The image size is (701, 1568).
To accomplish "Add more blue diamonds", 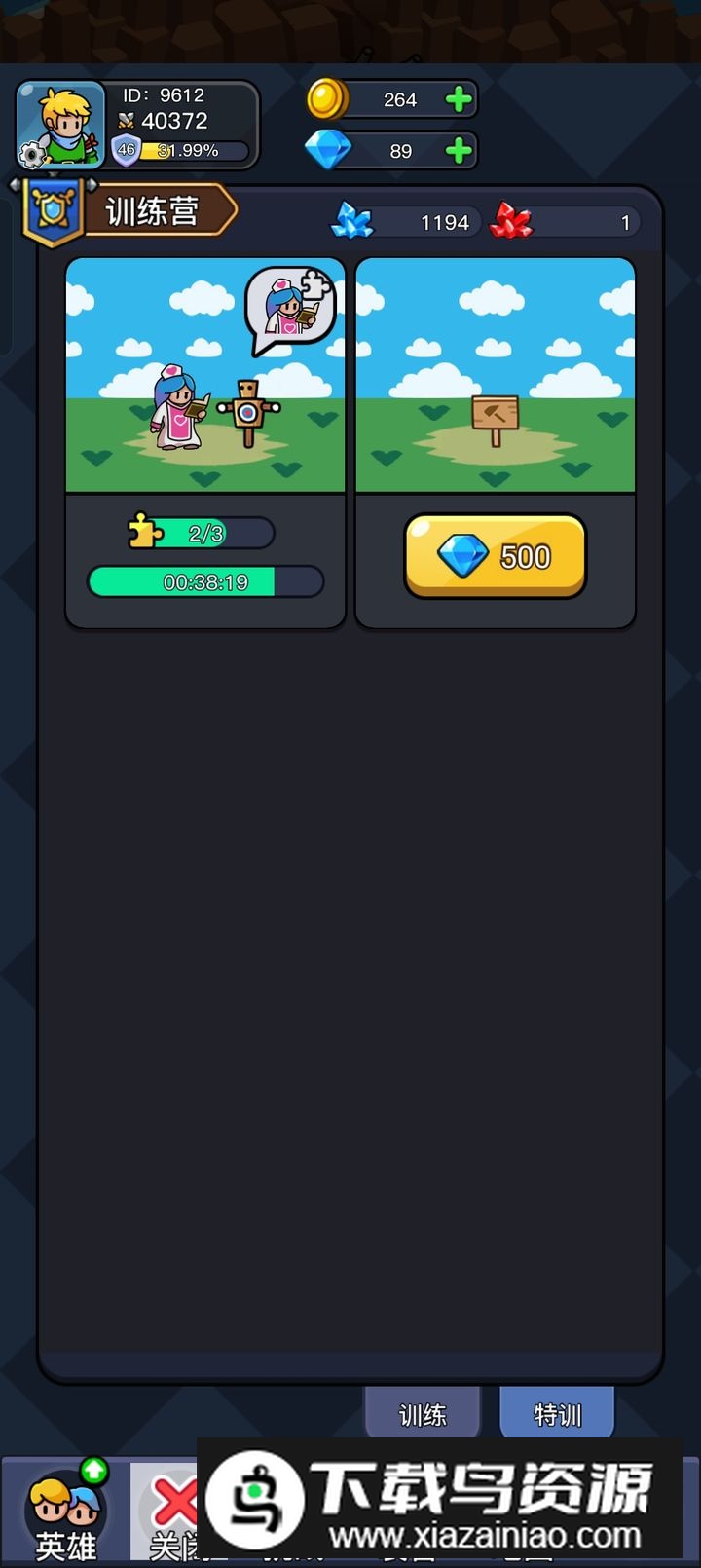I will click(459, 151).
